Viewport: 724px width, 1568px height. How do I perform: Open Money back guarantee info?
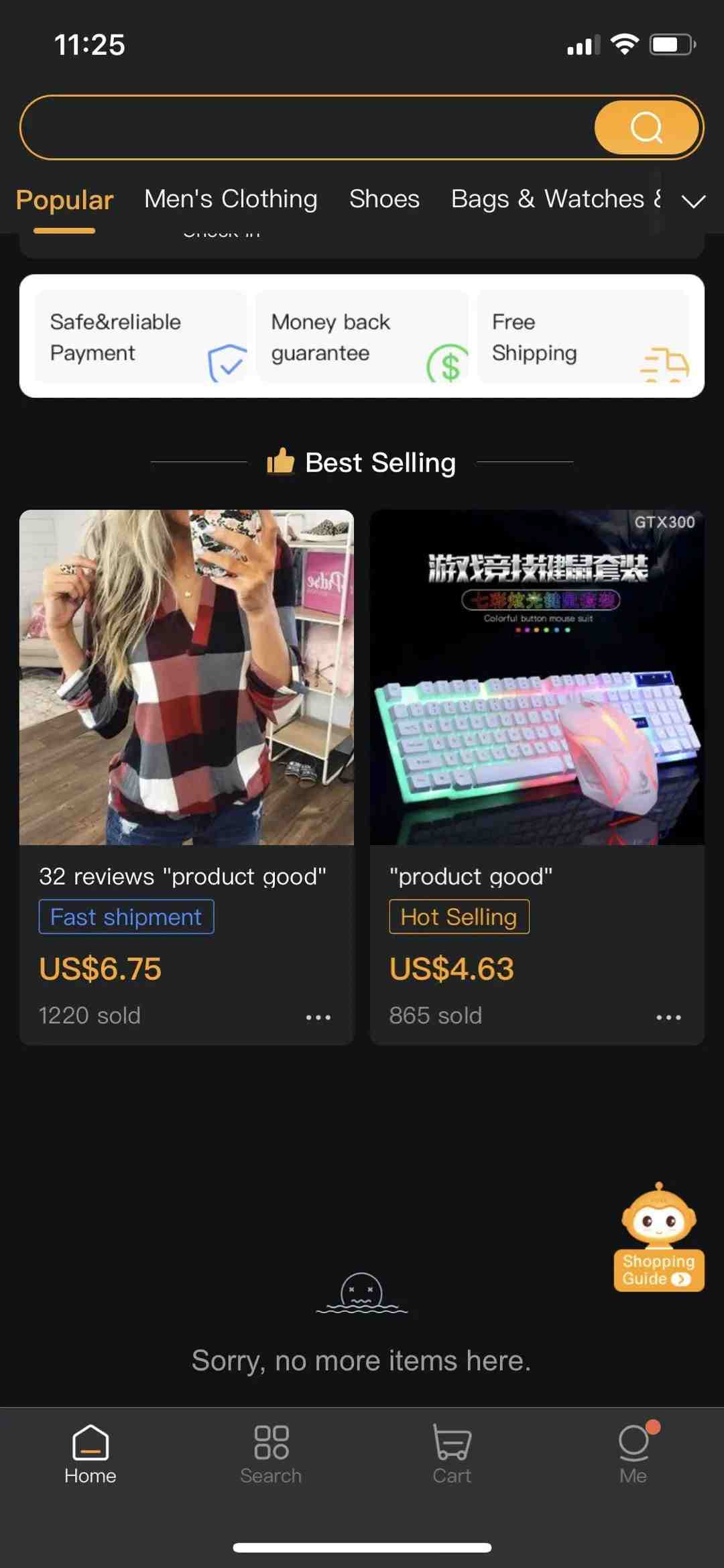coord(362,337)
